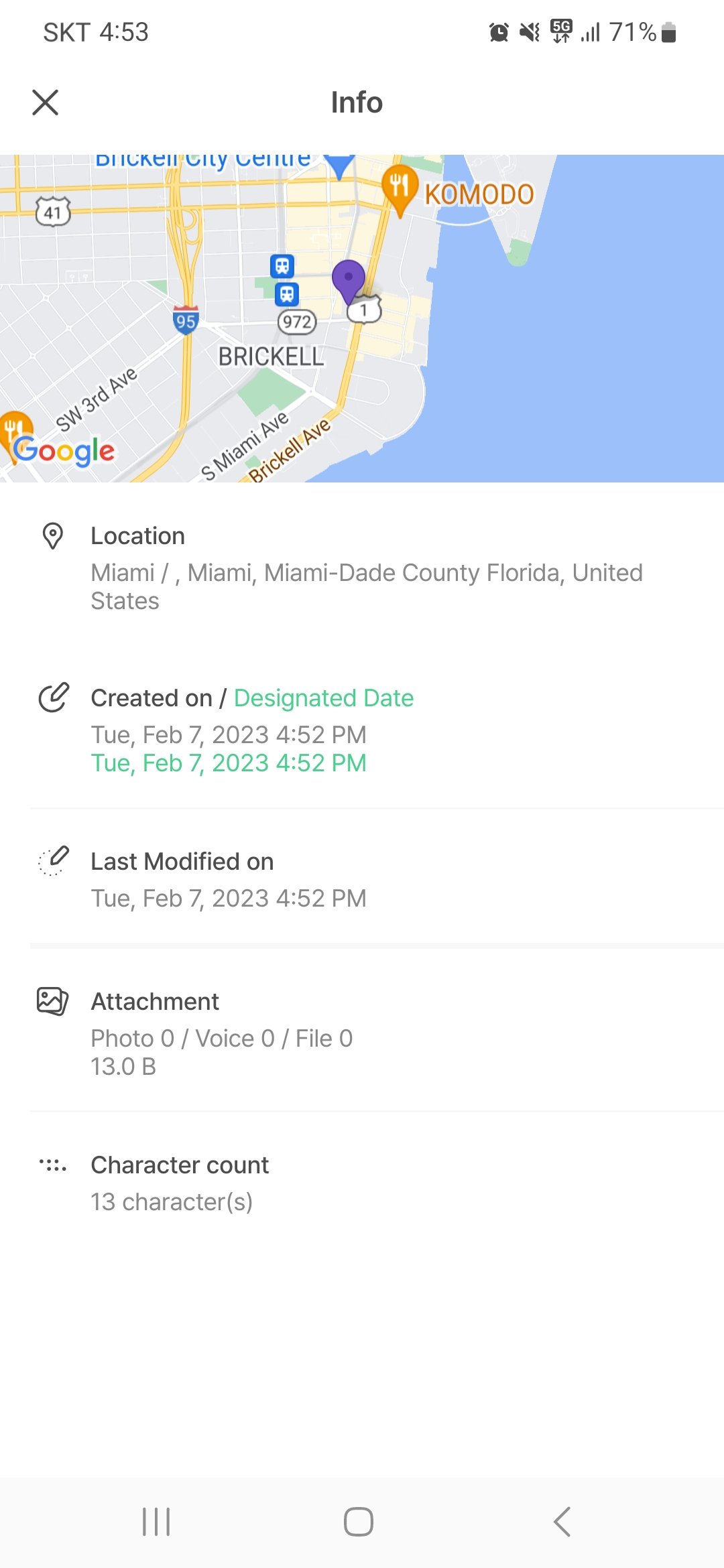Go back with the system back button
Image resolution: width=724 pixels, height=1568 pixels.
coord(562,1522)
